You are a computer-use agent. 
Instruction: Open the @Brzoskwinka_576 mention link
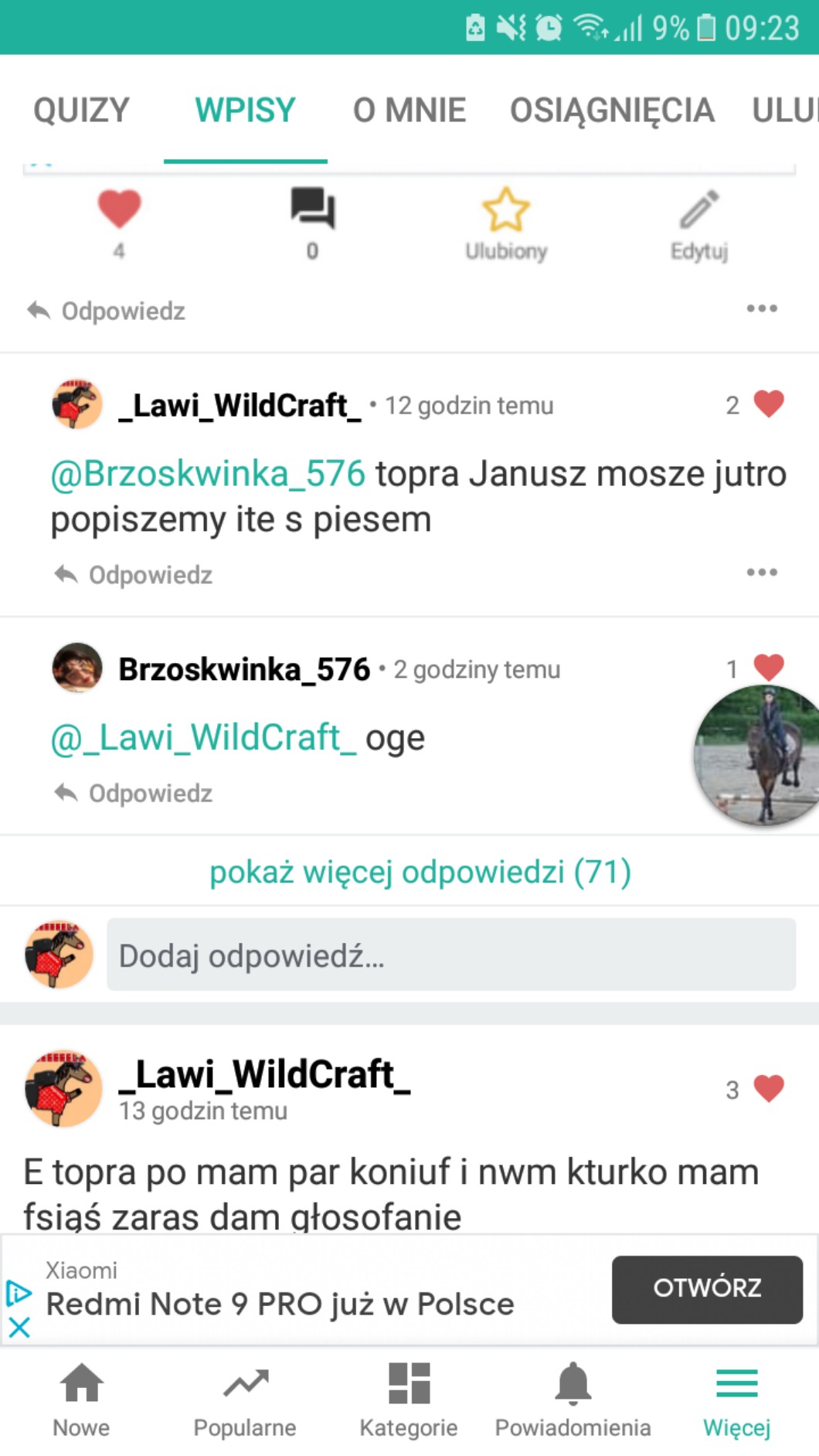(208, 474)
